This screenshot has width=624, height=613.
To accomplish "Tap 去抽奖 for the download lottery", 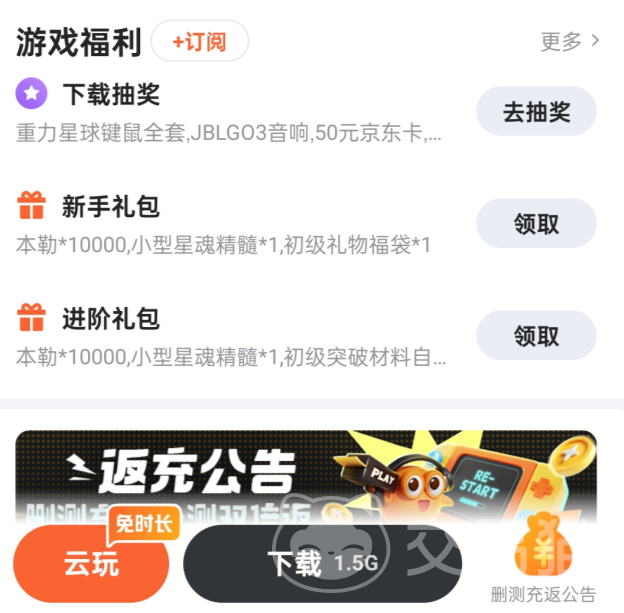I will pos(536,112).
